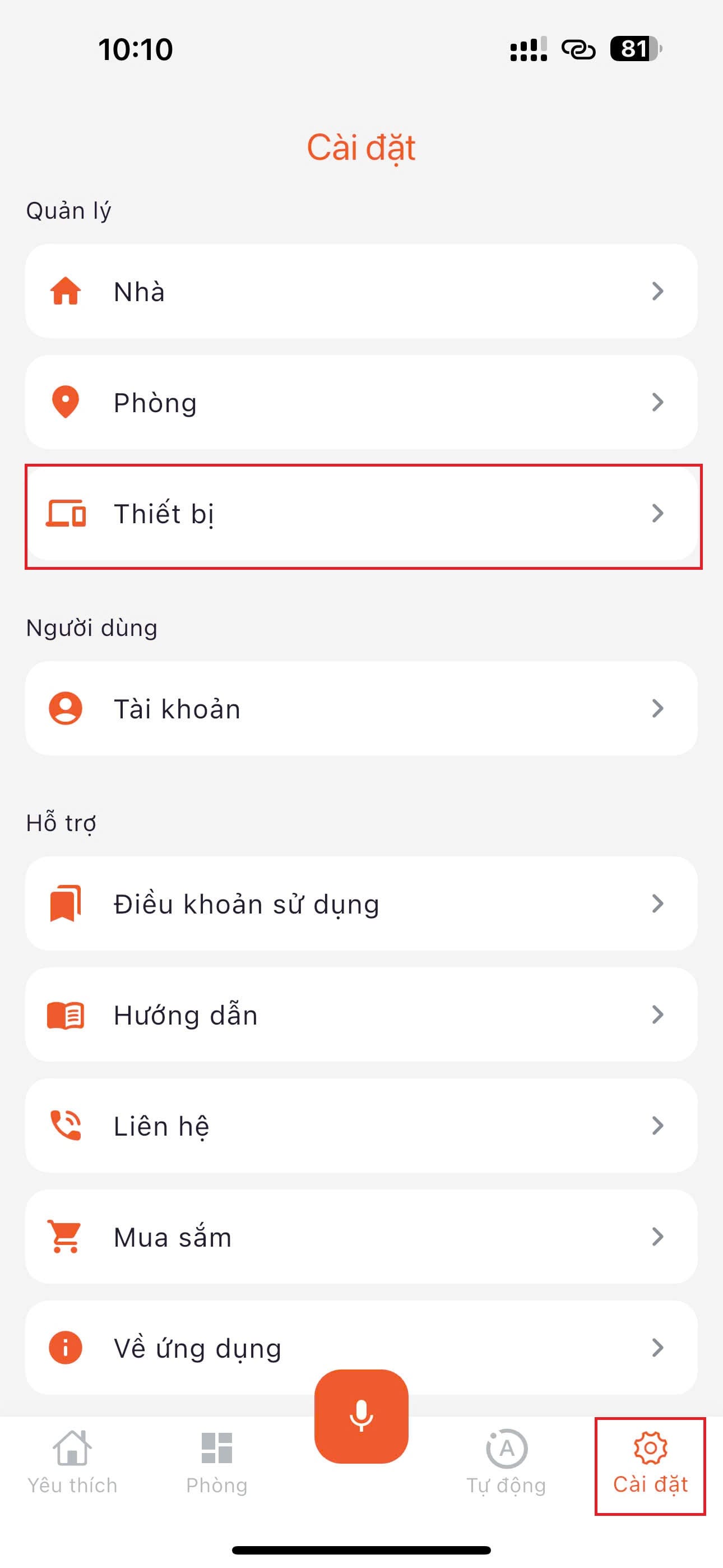Viewport: 723px width, 1568px height.
Task: Open the Hướng dẫn guide
Action: (x=361, y=1014)
